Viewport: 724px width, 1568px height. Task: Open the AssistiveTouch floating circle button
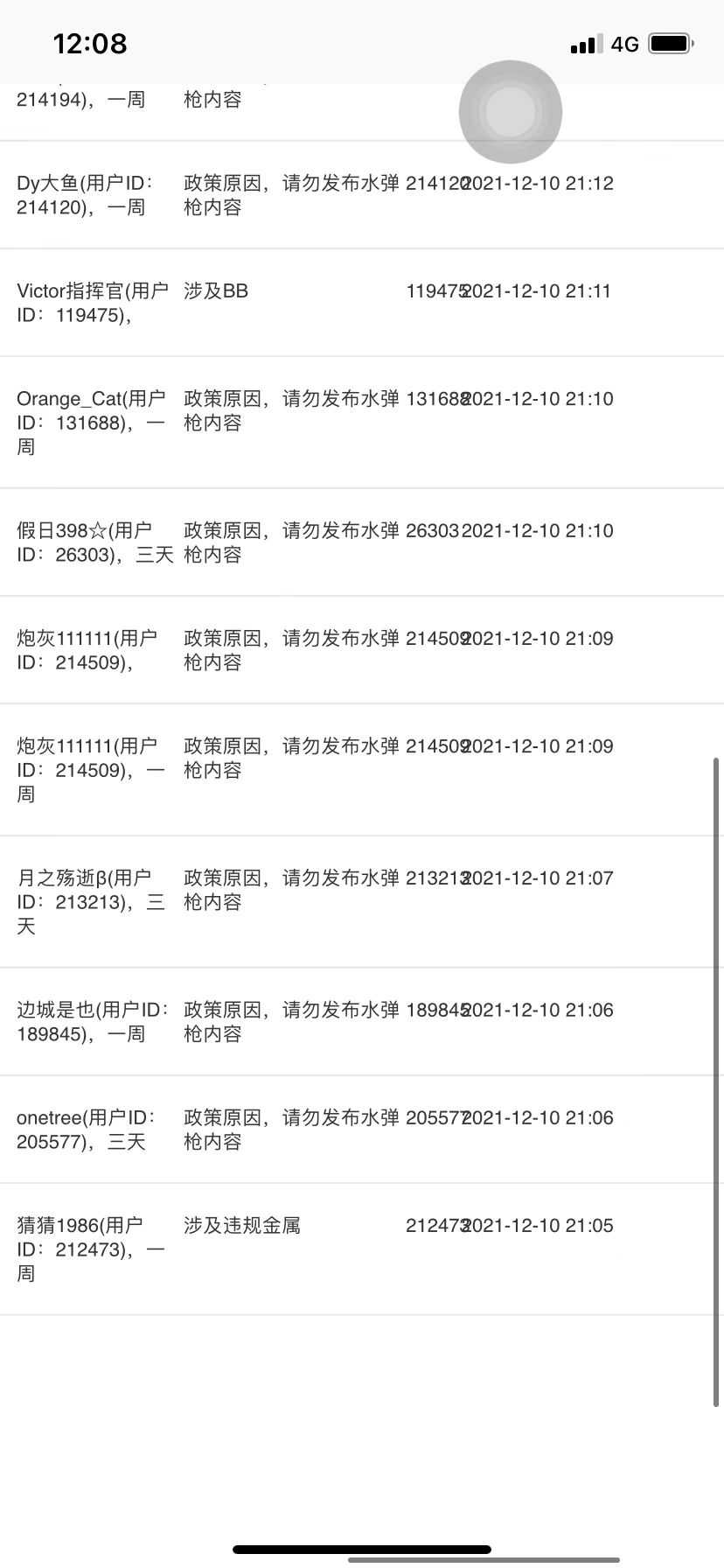click(511, 112)
